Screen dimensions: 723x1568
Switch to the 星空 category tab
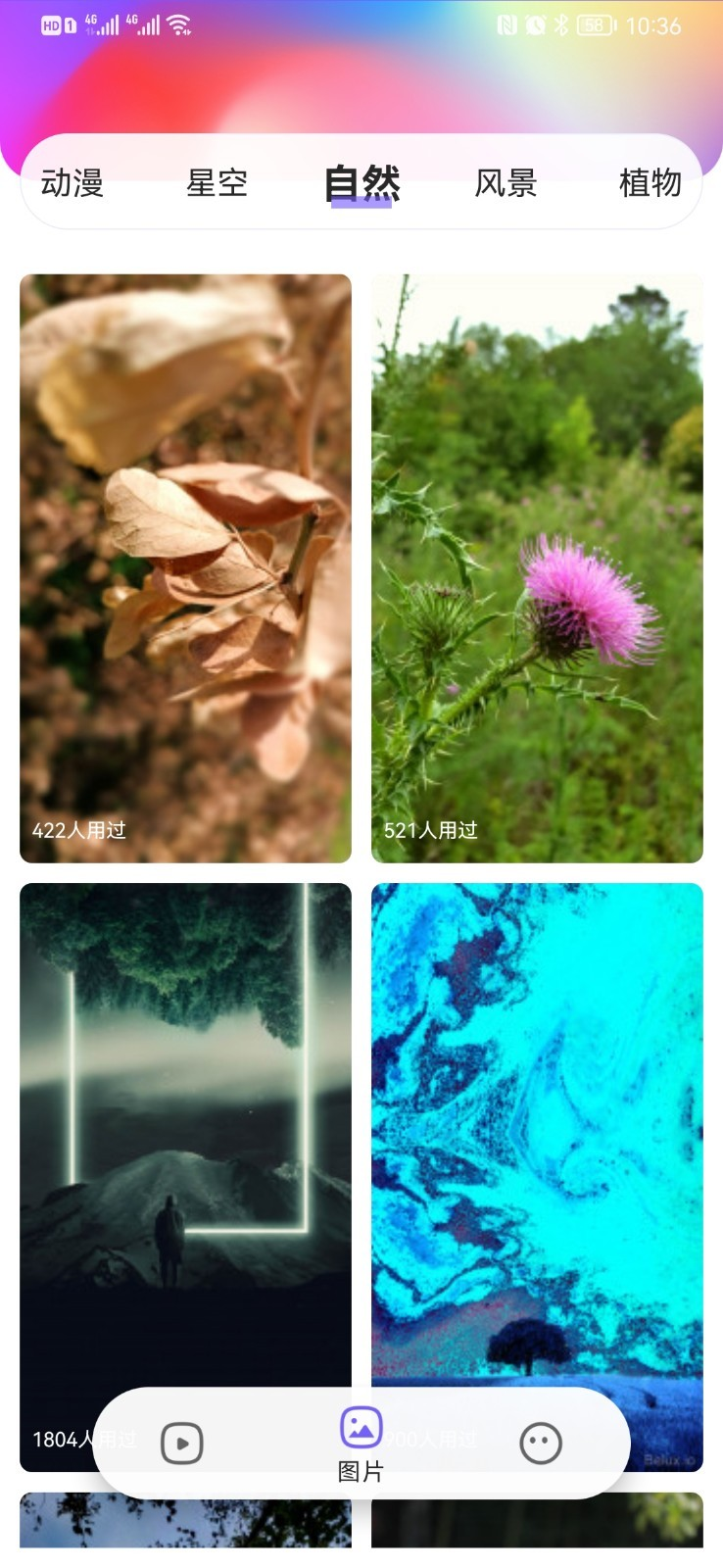click(217, 183)
